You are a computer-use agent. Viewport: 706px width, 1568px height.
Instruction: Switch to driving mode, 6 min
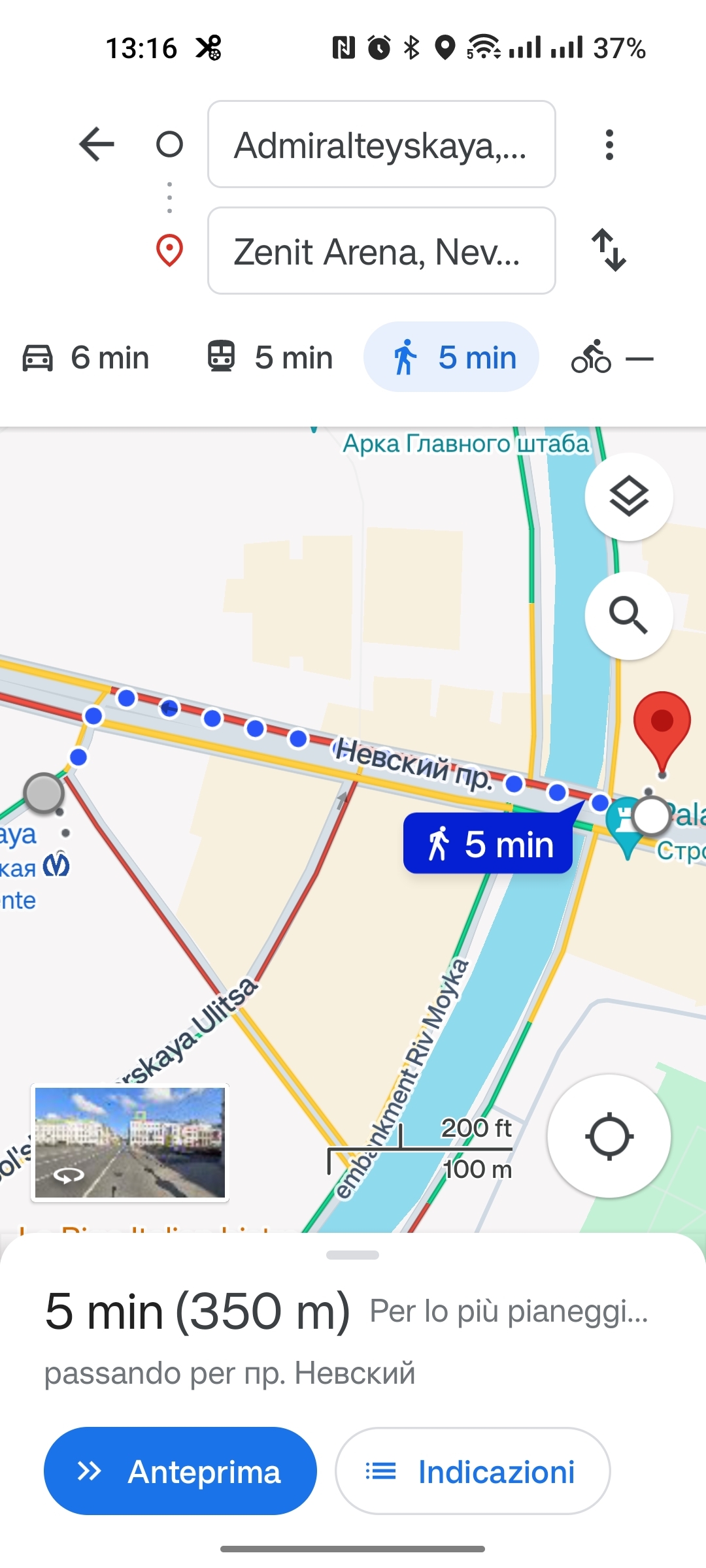[x=86, y=357]
